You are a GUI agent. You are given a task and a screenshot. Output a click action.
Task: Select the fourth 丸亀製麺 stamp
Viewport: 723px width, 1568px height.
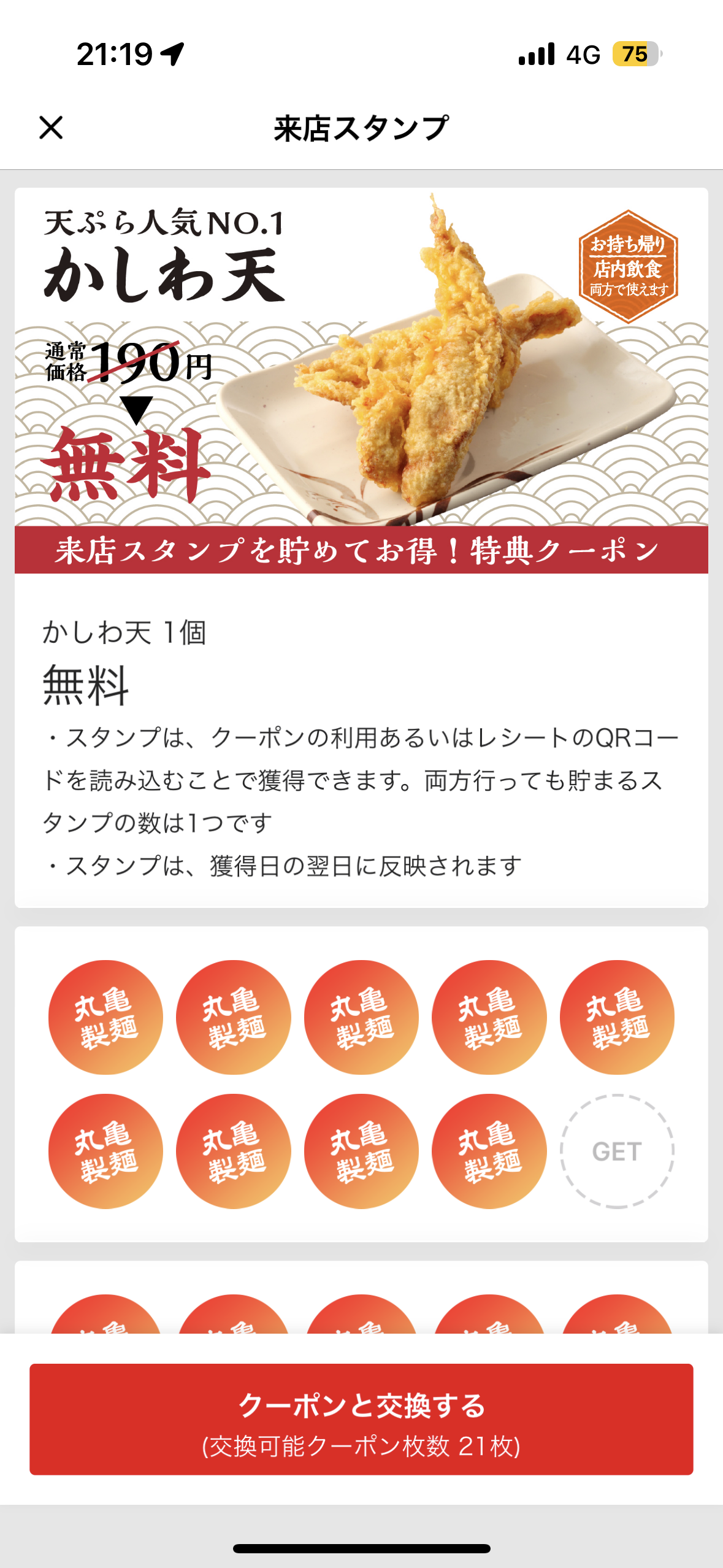coord(490,1017)
